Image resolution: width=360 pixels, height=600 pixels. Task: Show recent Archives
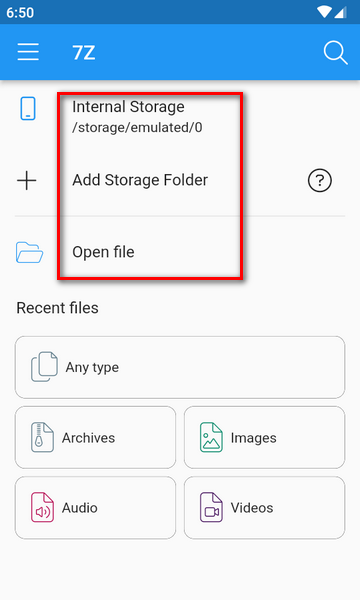(95, 437)
